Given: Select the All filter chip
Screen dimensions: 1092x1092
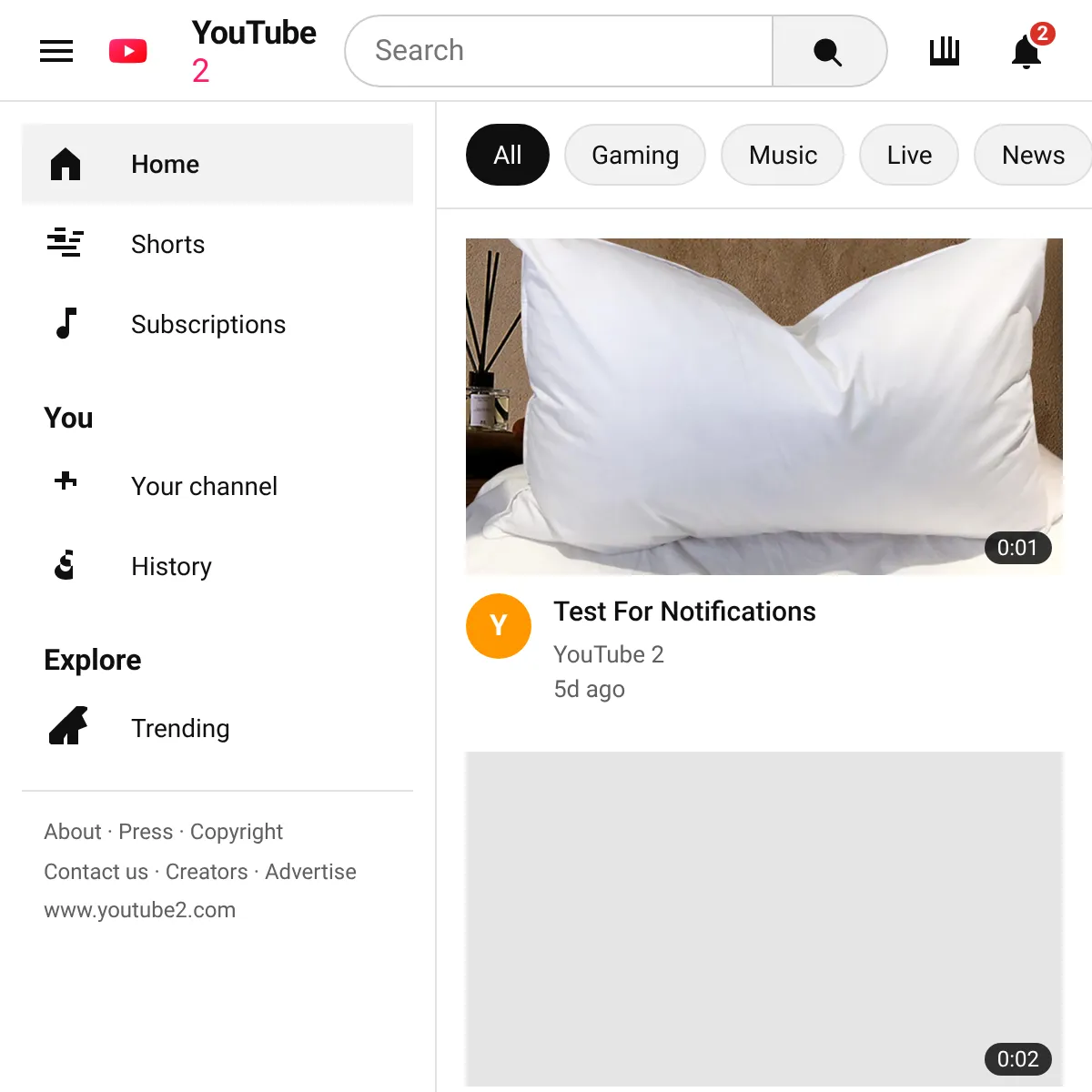Looking at the screenshot, I should click(x=508, y=155).
